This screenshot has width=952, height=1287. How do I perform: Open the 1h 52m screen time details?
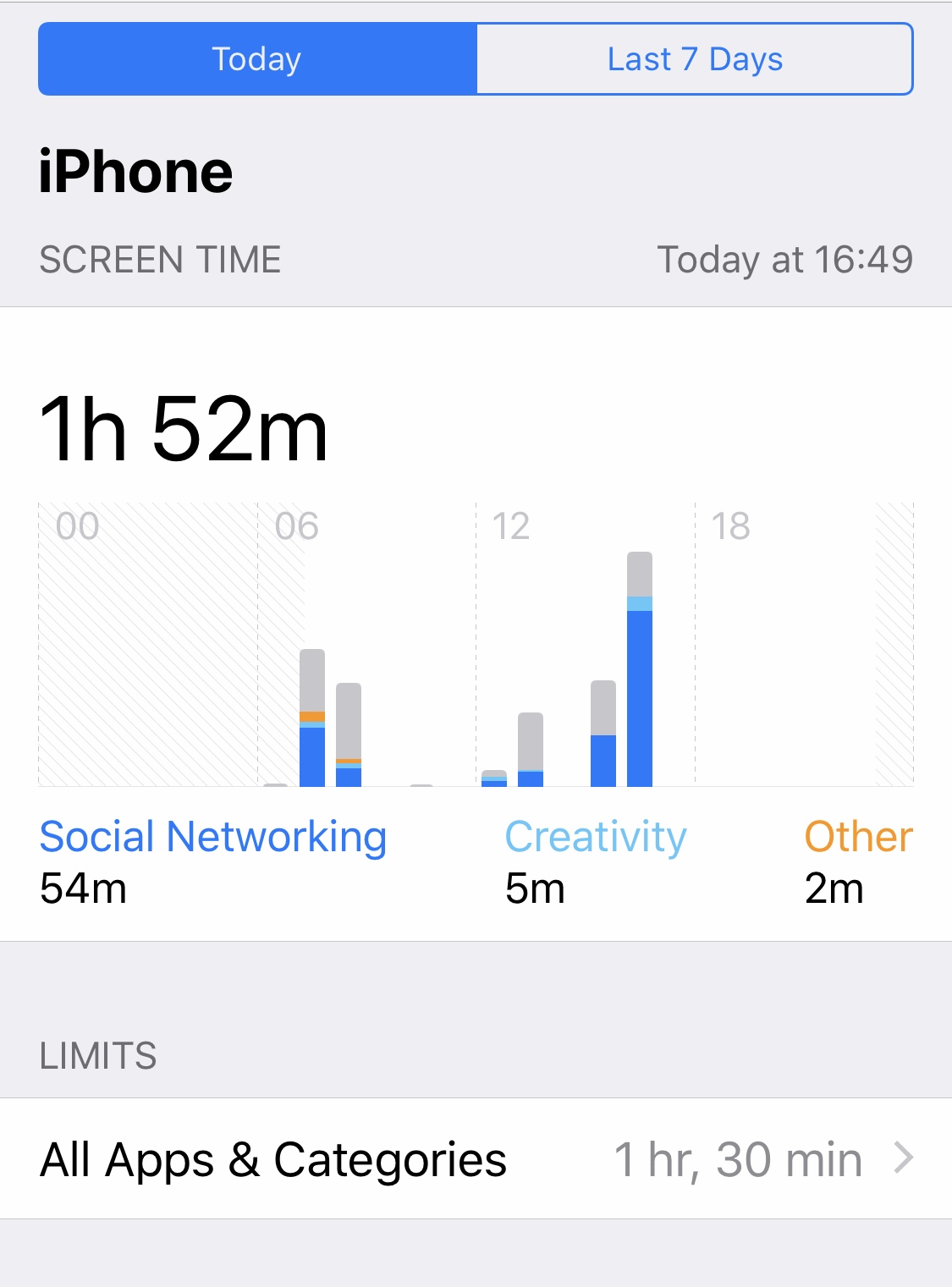pyautogui.click(x=184, y=430)
